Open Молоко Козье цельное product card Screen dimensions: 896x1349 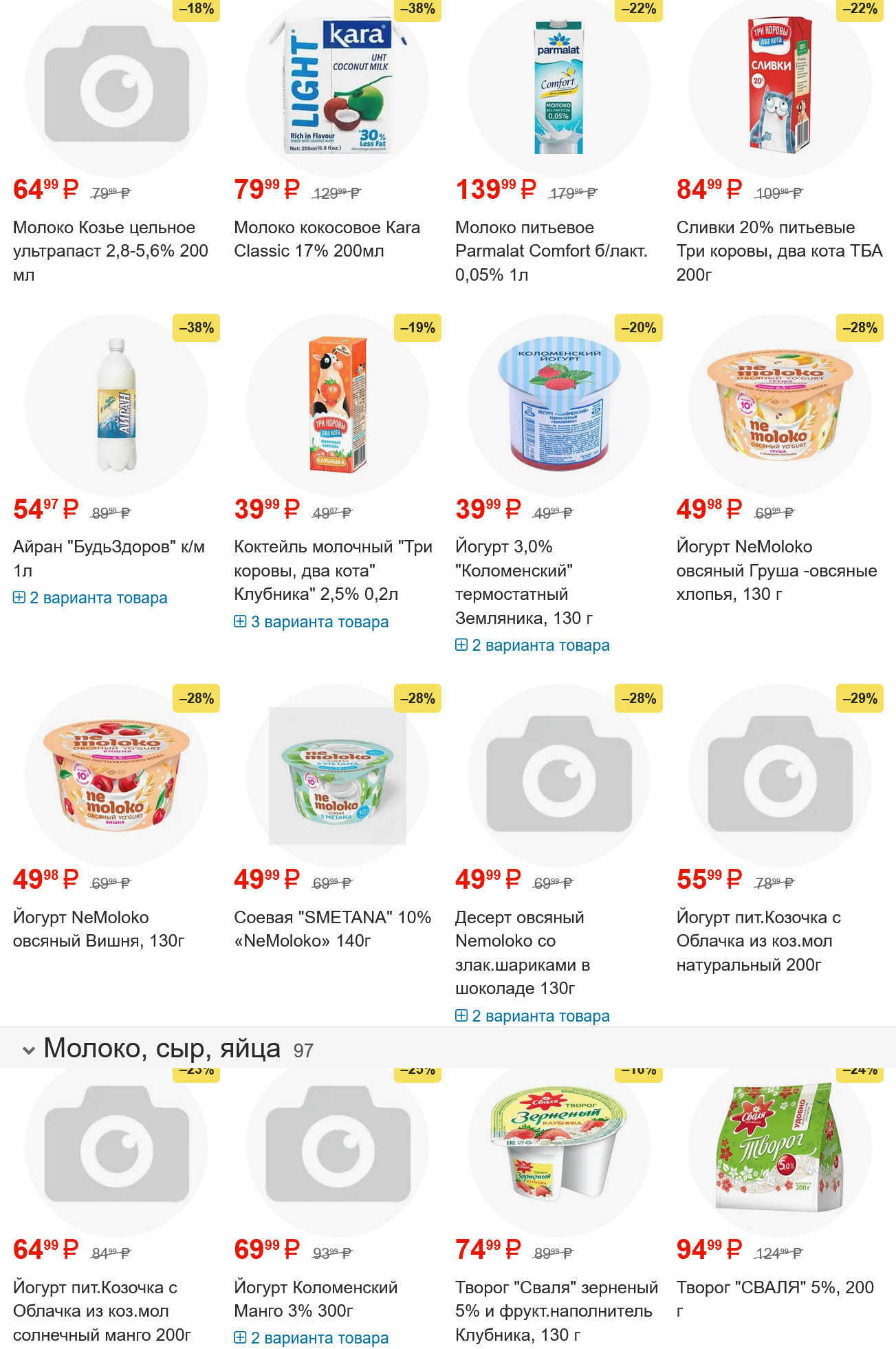tap(110, 250)
